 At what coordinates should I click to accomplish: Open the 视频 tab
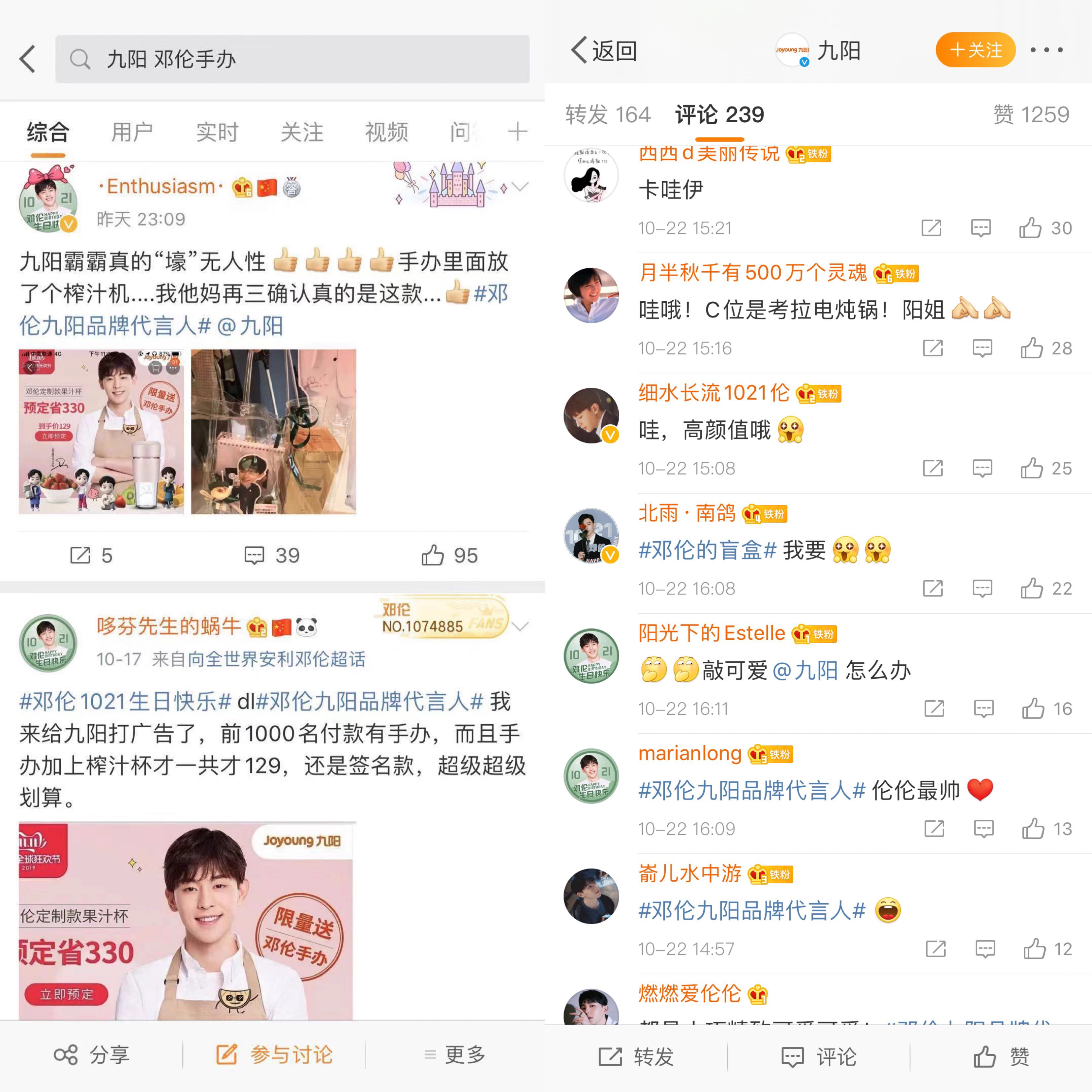(387, 132)
